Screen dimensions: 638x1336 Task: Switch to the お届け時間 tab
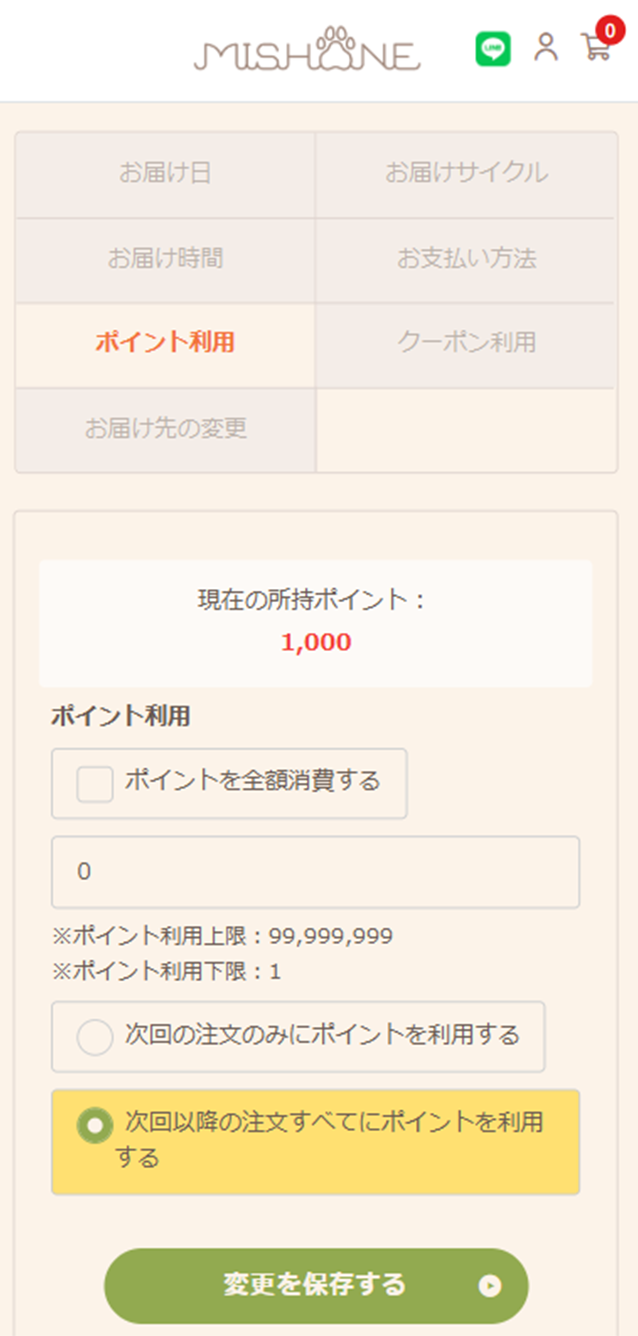[165, 260]
